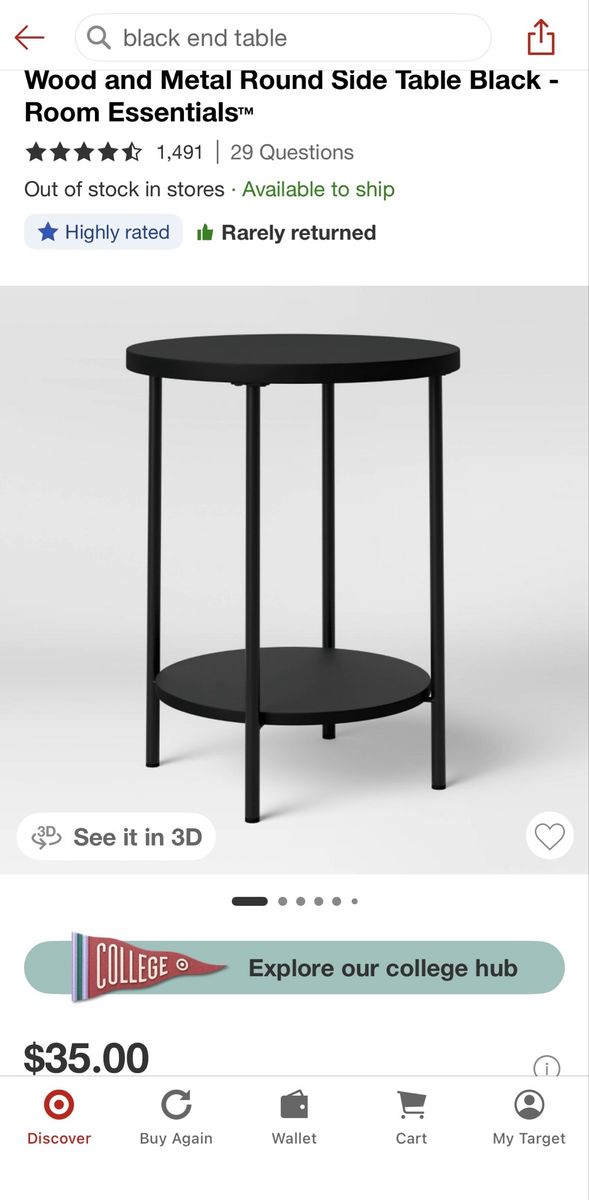Open the side table product image

pyautogui.click(x=294, y=580)
